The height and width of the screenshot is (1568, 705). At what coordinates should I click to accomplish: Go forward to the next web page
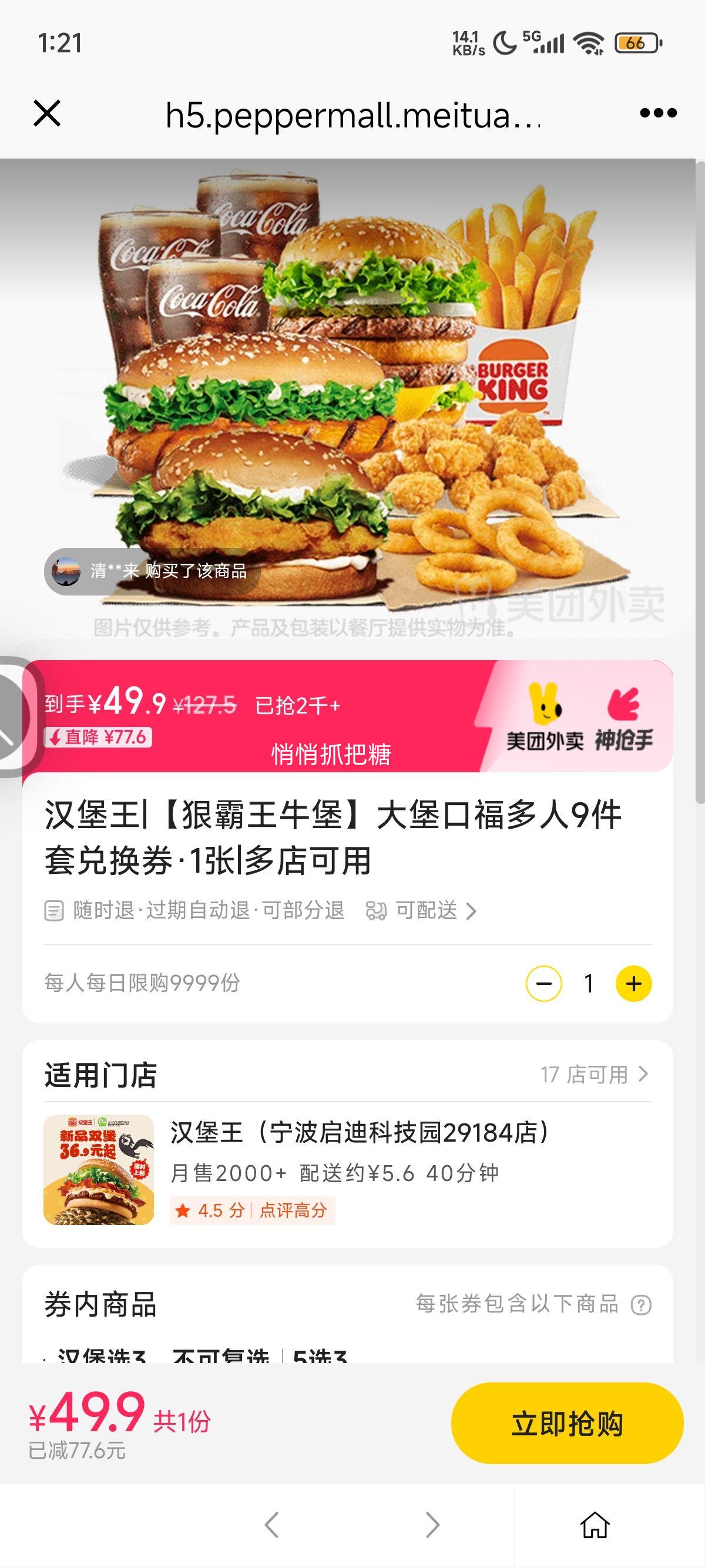(x=432, y=1525)
